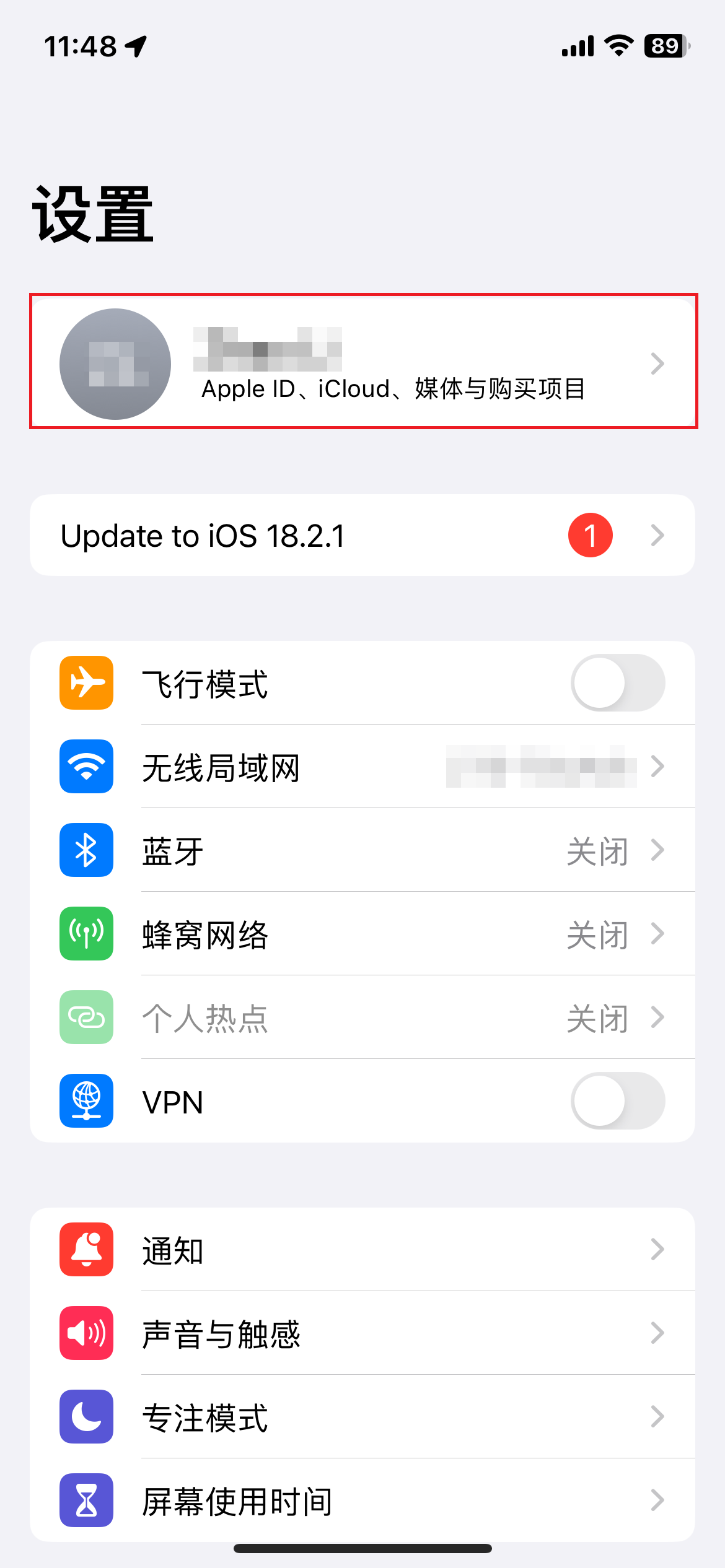Select the 蓝牙 Bluetooth icon
The height and width of the screenshot is (1568, 725).
pyautogui.click(x=86, y=850)
